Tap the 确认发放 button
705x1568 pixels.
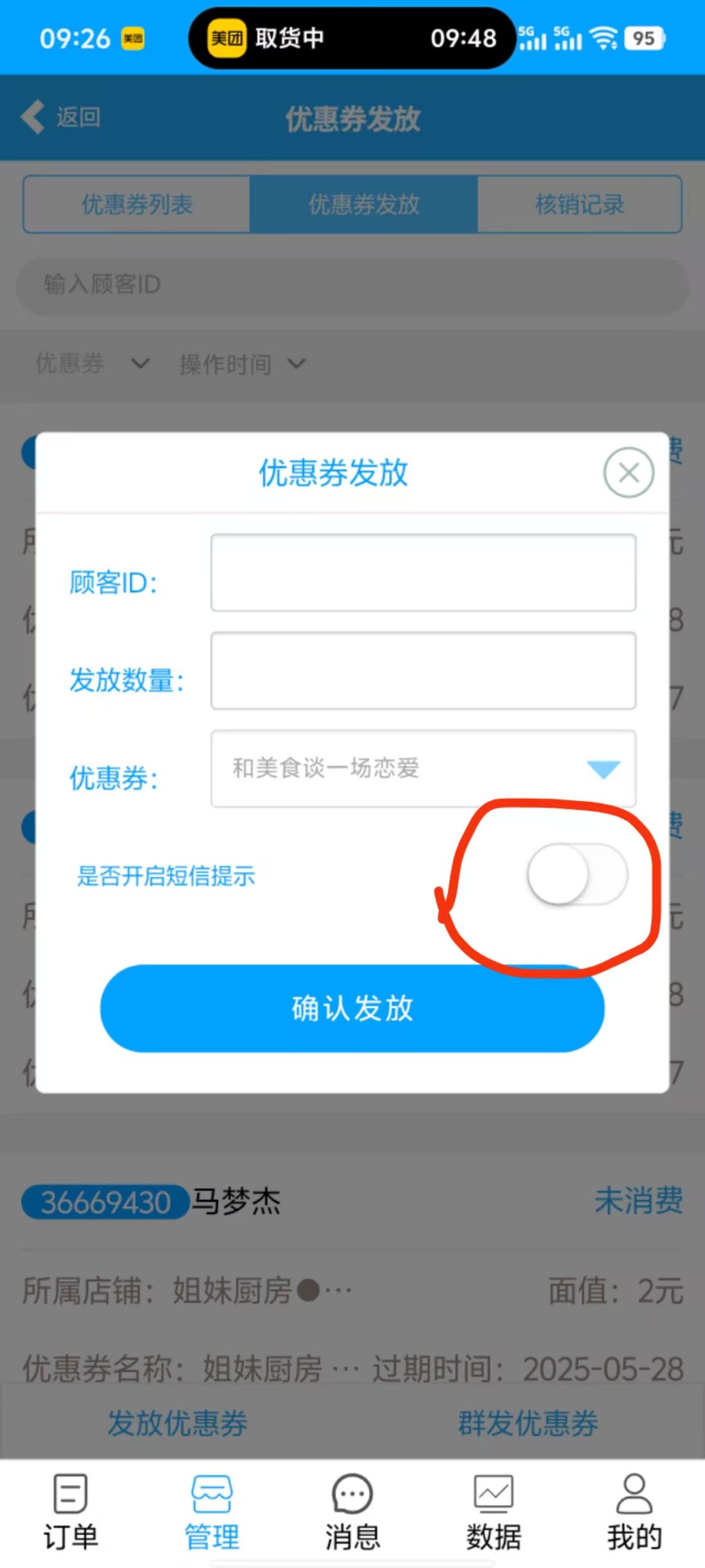(352, 1008)
